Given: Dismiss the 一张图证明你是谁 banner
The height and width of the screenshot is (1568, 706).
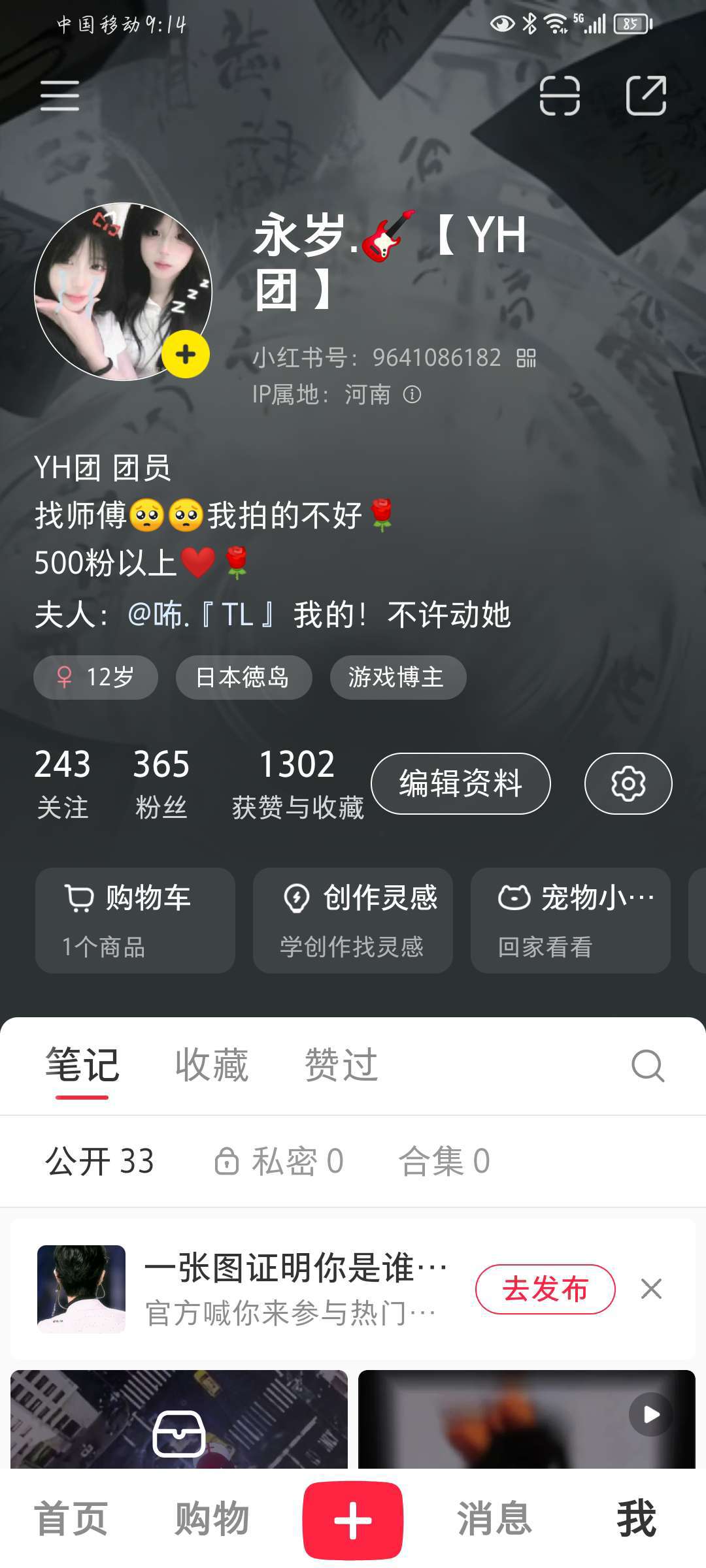Looking at the screenshot, I should [x=651, y=1289].
